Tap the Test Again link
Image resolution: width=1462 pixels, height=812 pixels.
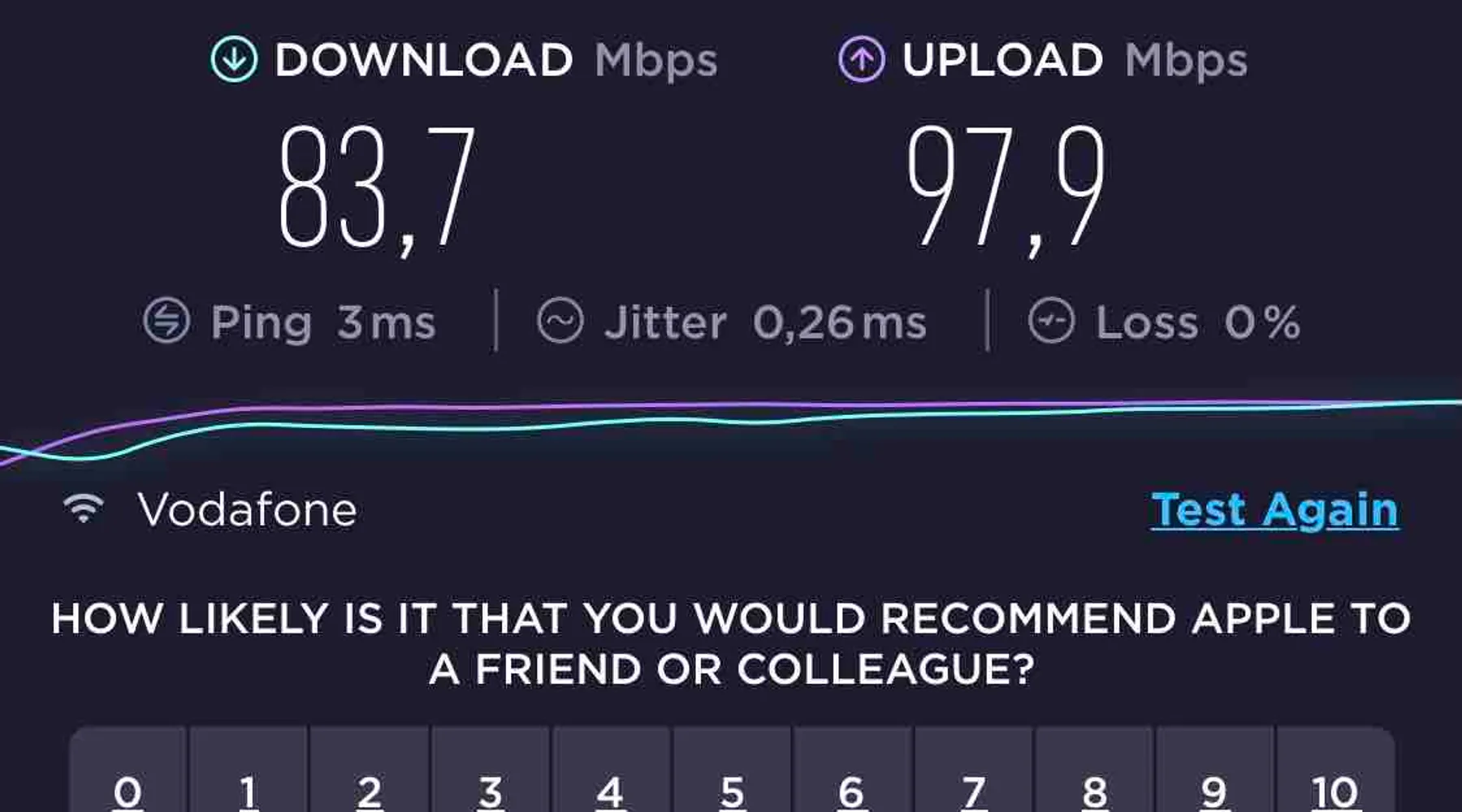click(x=1274, y=510)
